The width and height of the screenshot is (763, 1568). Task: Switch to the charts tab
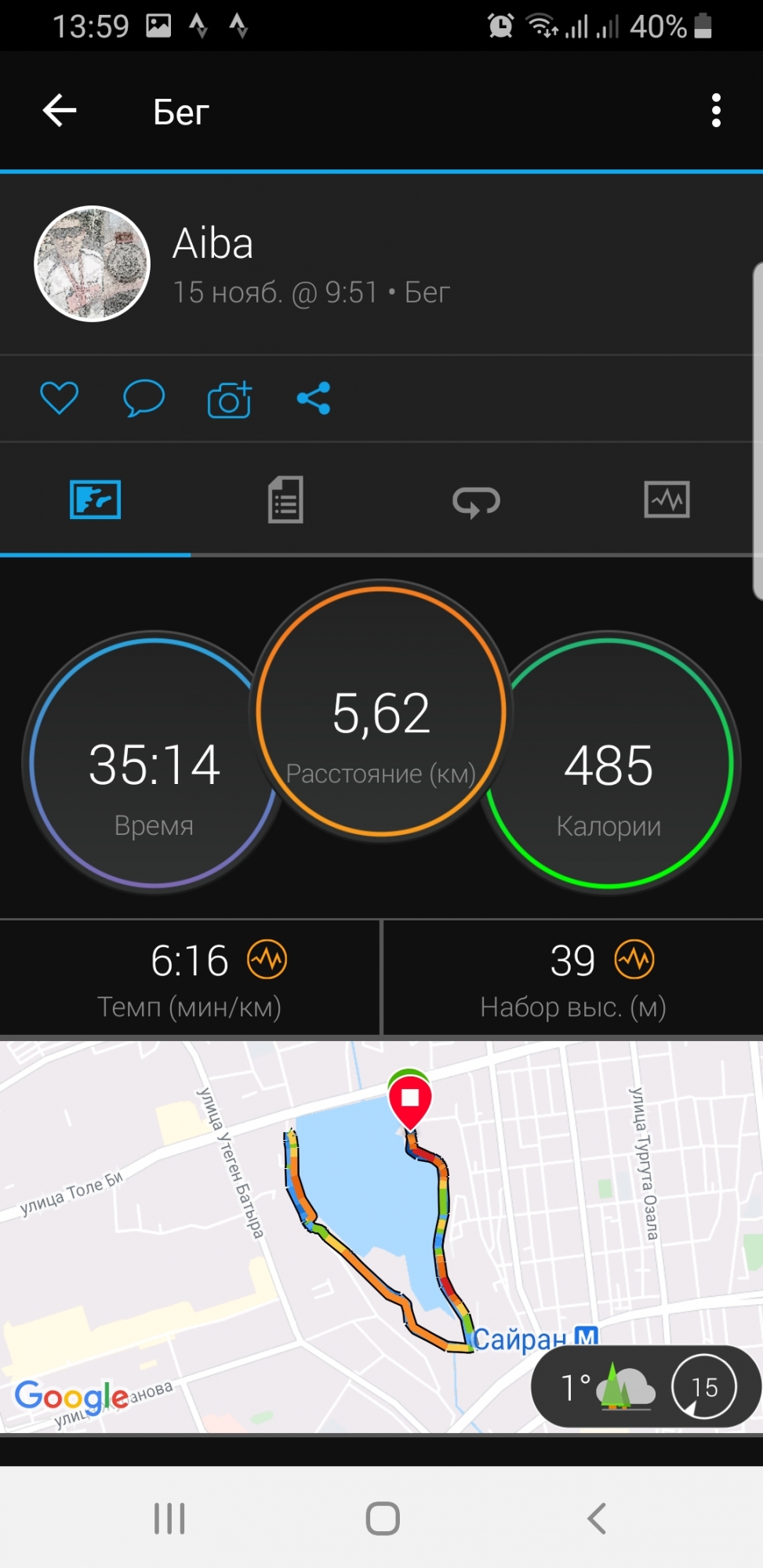[x=667, y=499]
